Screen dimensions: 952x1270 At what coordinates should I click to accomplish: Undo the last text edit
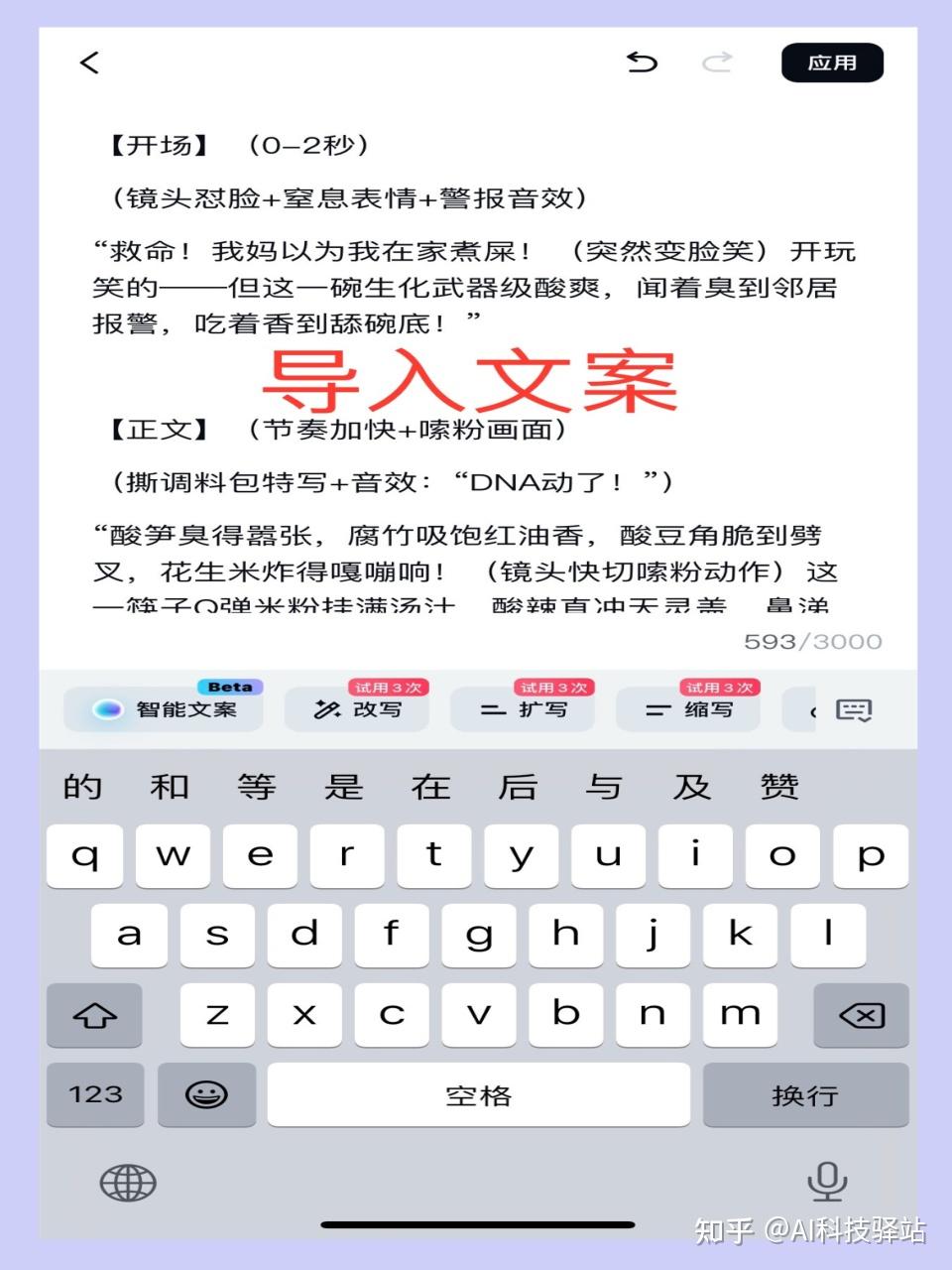642,63
